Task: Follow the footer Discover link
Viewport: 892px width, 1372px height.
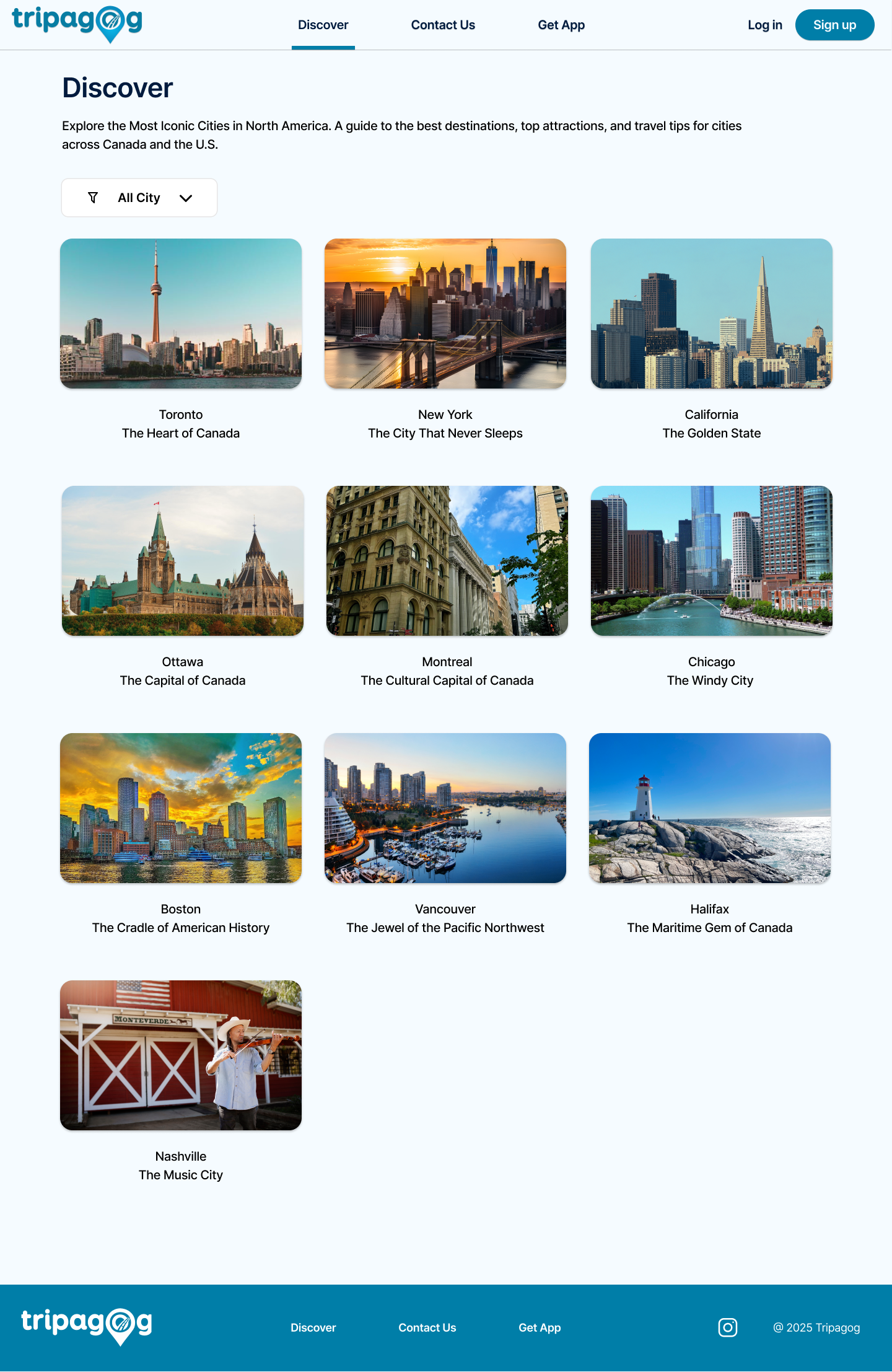Action: pyautogui.click(x=313, y=1327)
